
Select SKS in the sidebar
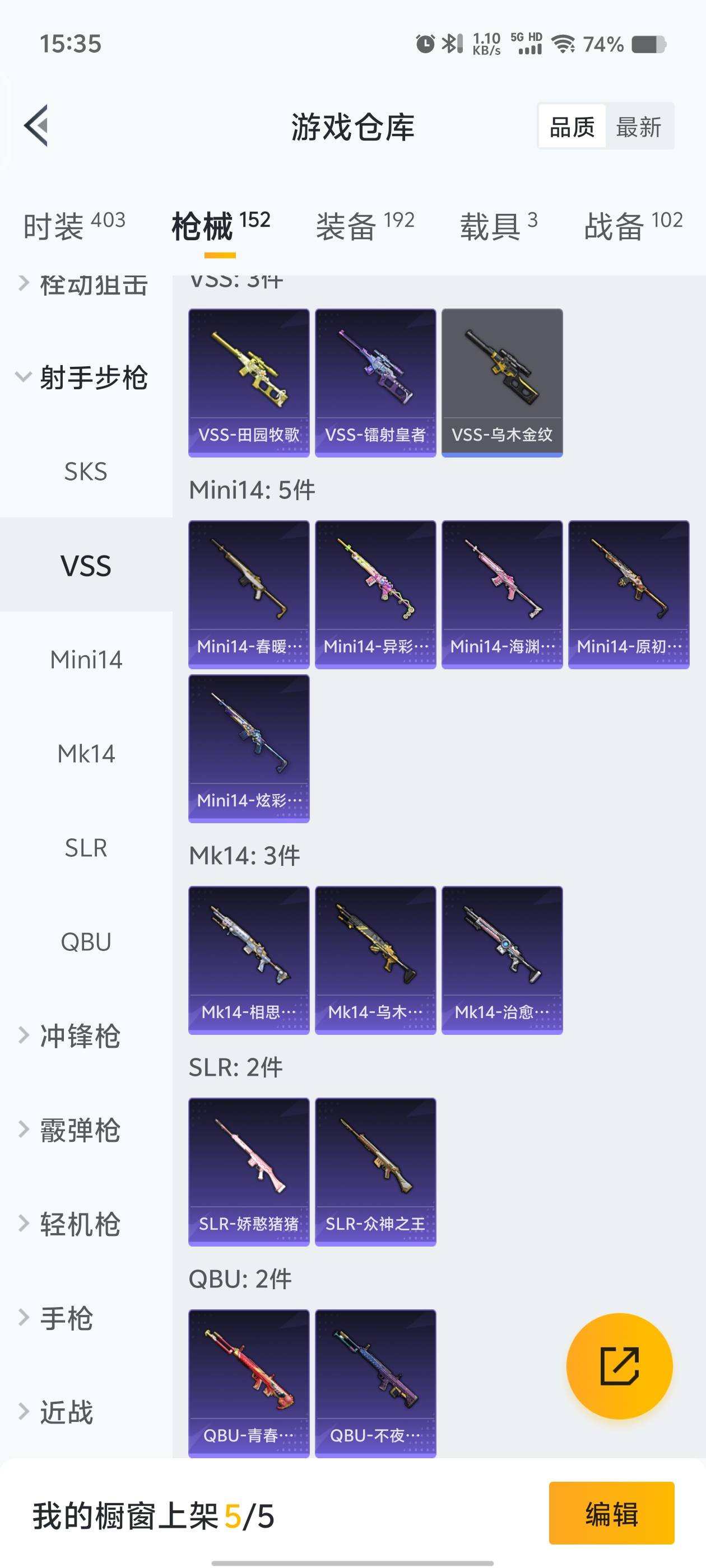pos(86,472)
